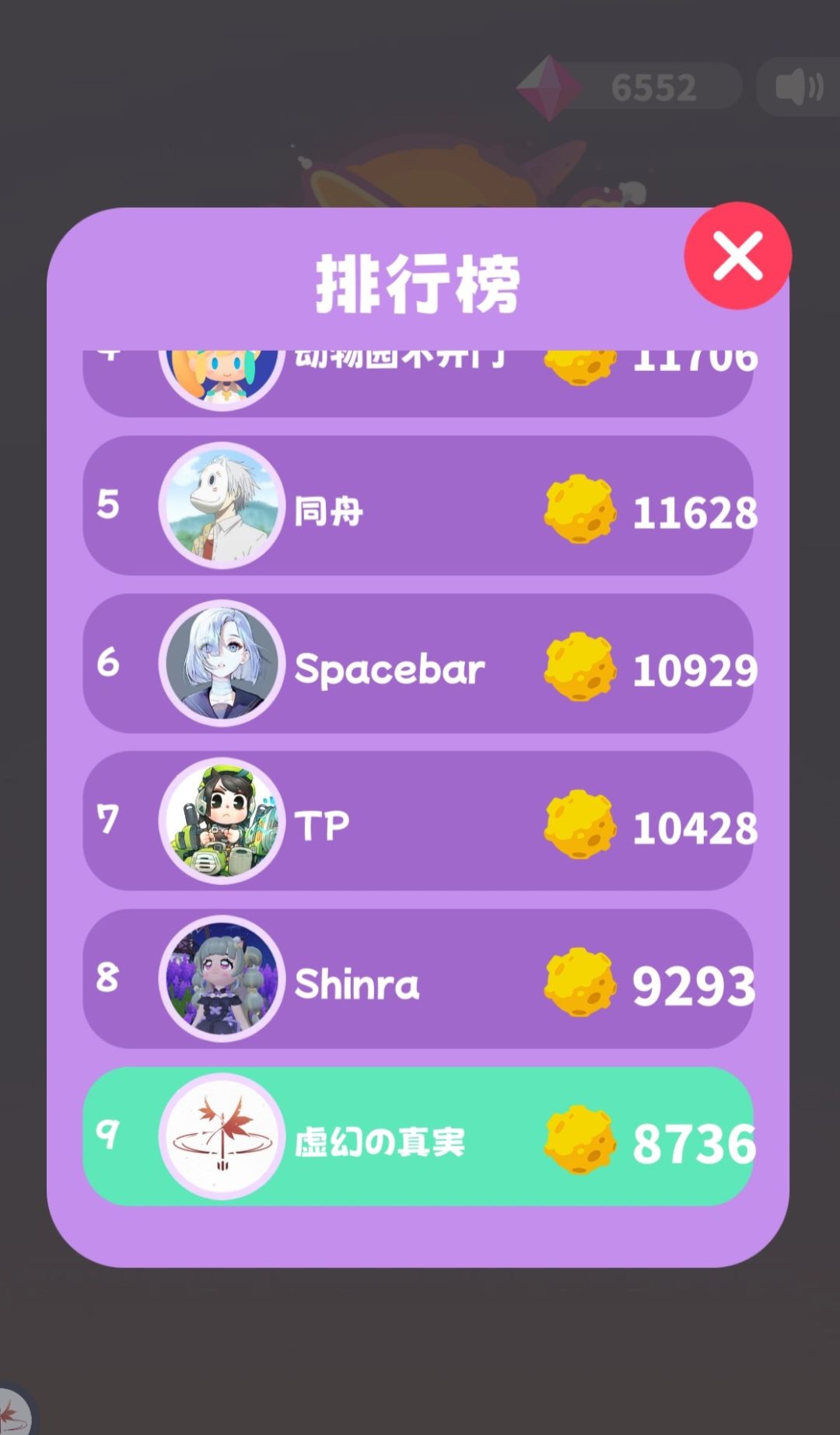Image resolution: width=840 pixels, height=1435 pixels.
Task: Open 同舟's profile avatar
Action: point(222,506)
